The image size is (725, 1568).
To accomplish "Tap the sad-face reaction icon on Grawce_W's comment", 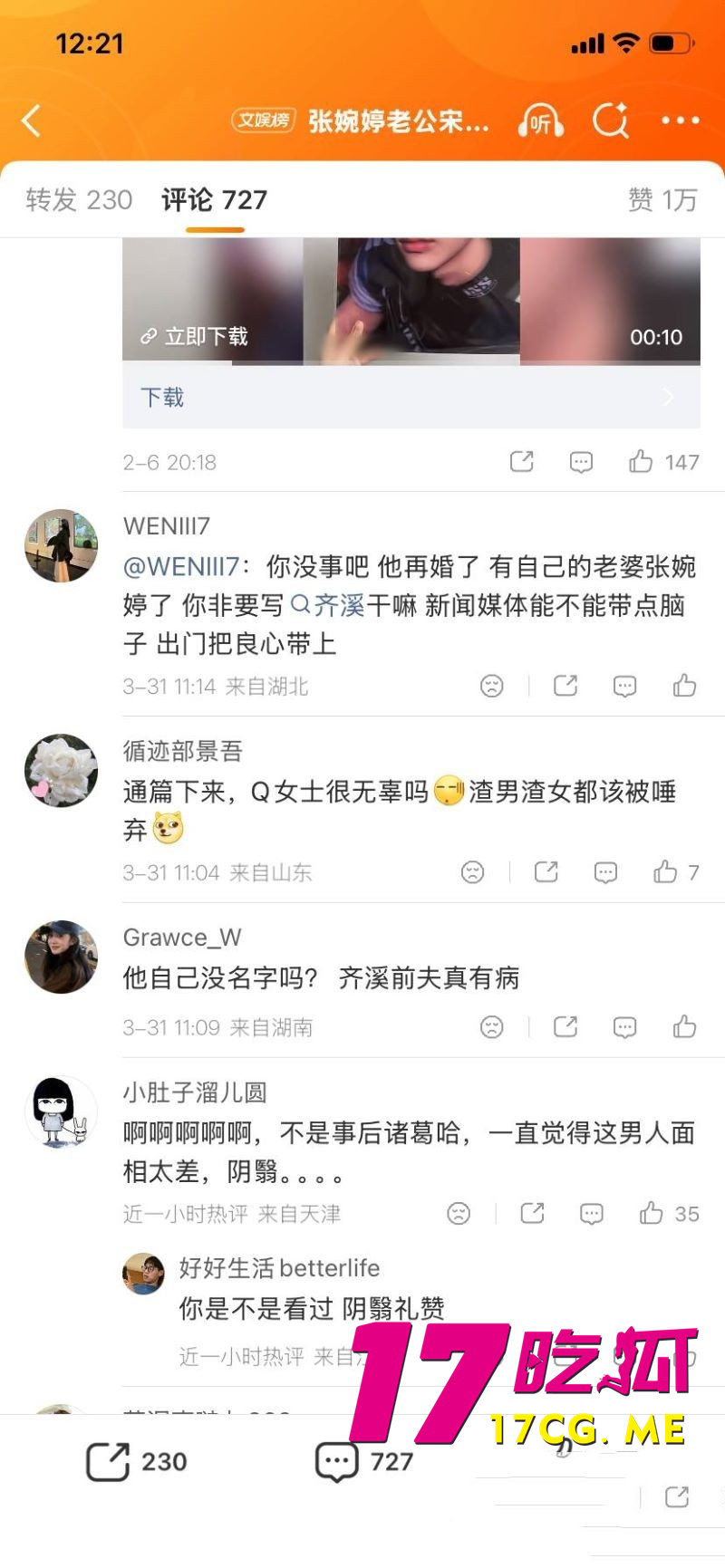I will pyautogui.click(x=490, y=1026).
